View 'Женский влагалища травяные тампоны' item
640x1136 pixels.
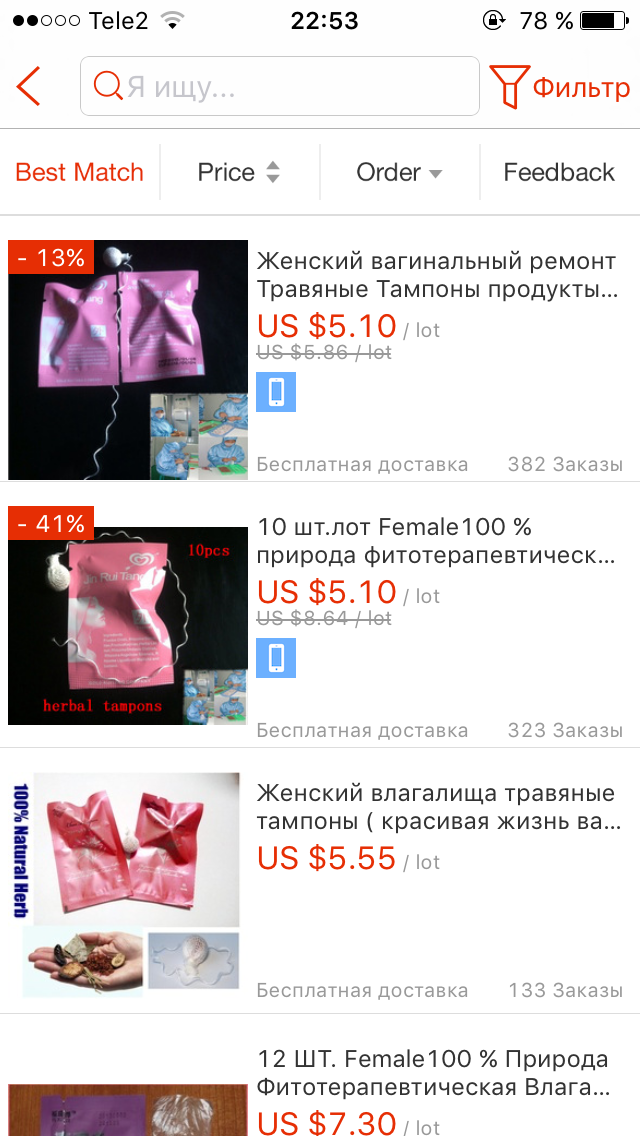click(436, 807)
